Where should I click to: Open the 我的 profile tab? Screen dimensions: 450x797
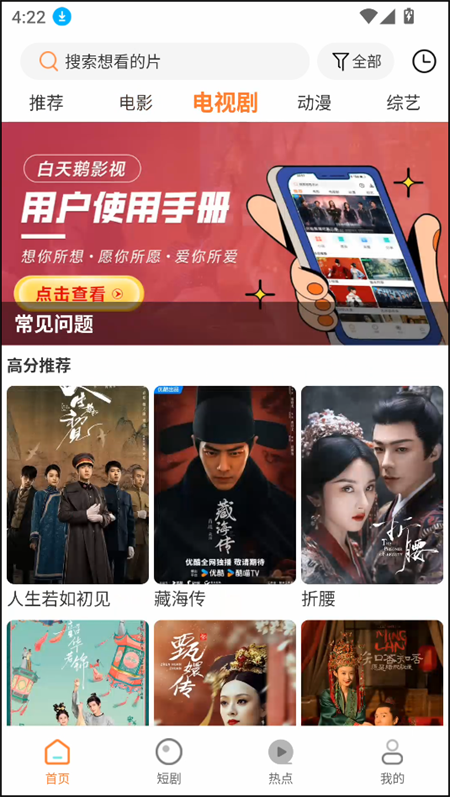click(x=393, y=761)
